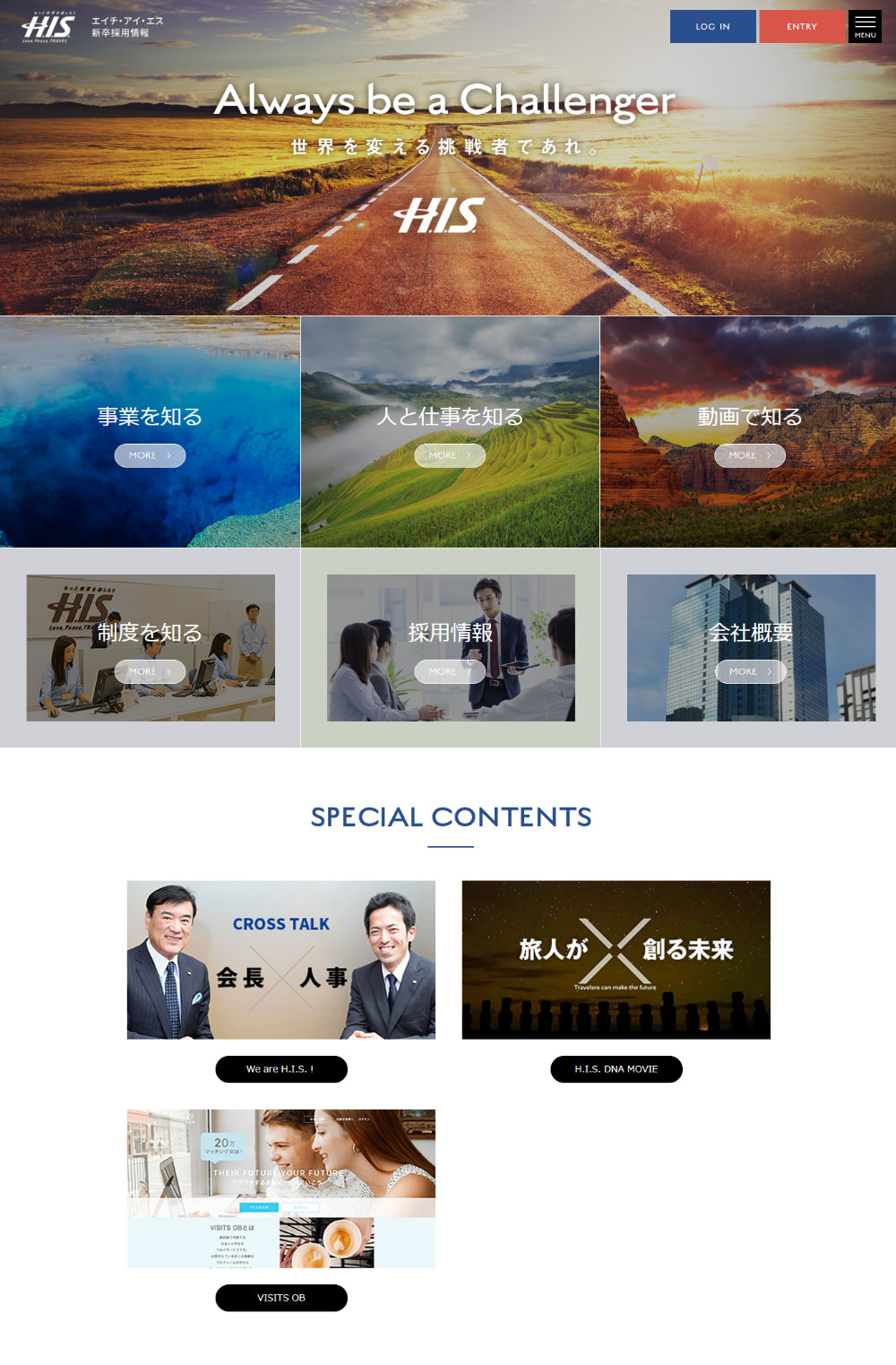Click the H.I.S. DNA MOVIE label
Screen dimensions: 896x1365
point(616,1069)
